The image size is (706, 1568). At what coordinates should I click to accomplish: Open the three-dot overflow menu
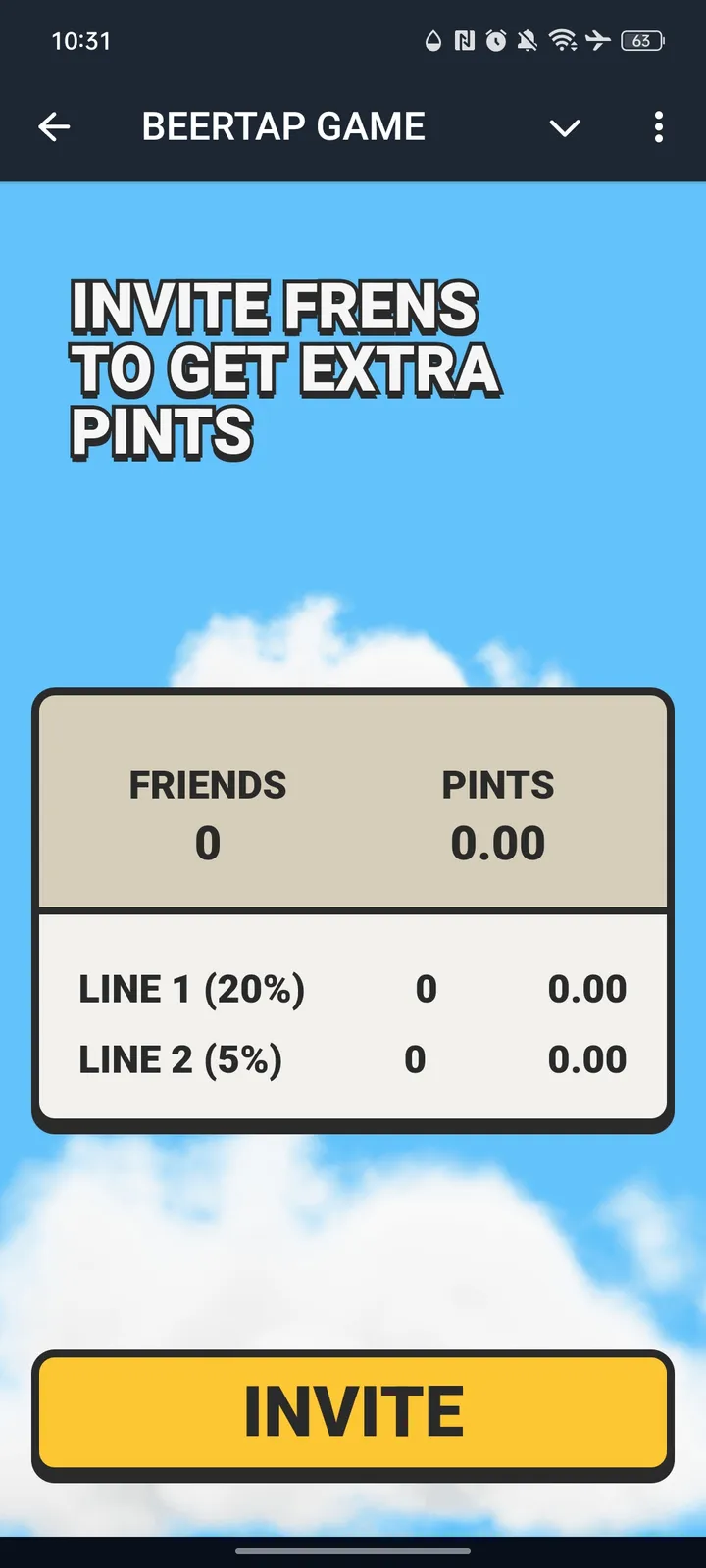point(658,127)
